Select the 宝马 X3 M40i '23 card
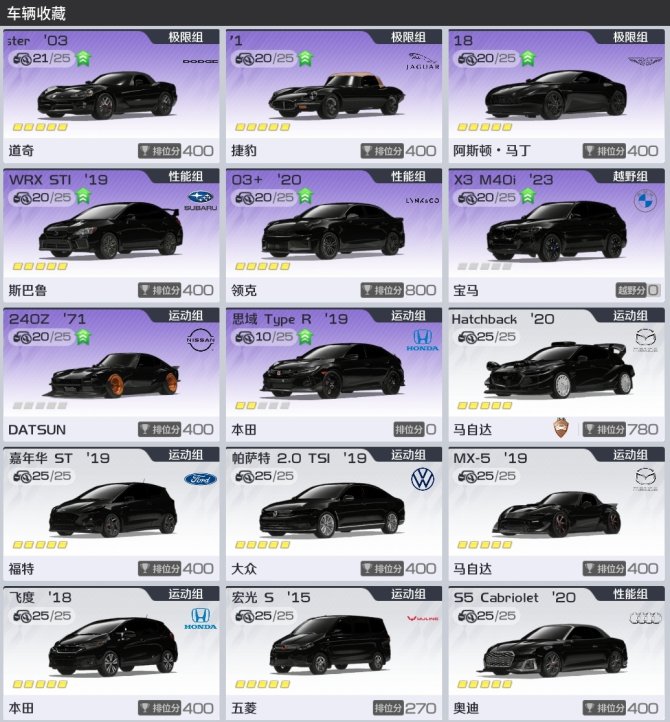670x722 pixels. coord(558,234)
